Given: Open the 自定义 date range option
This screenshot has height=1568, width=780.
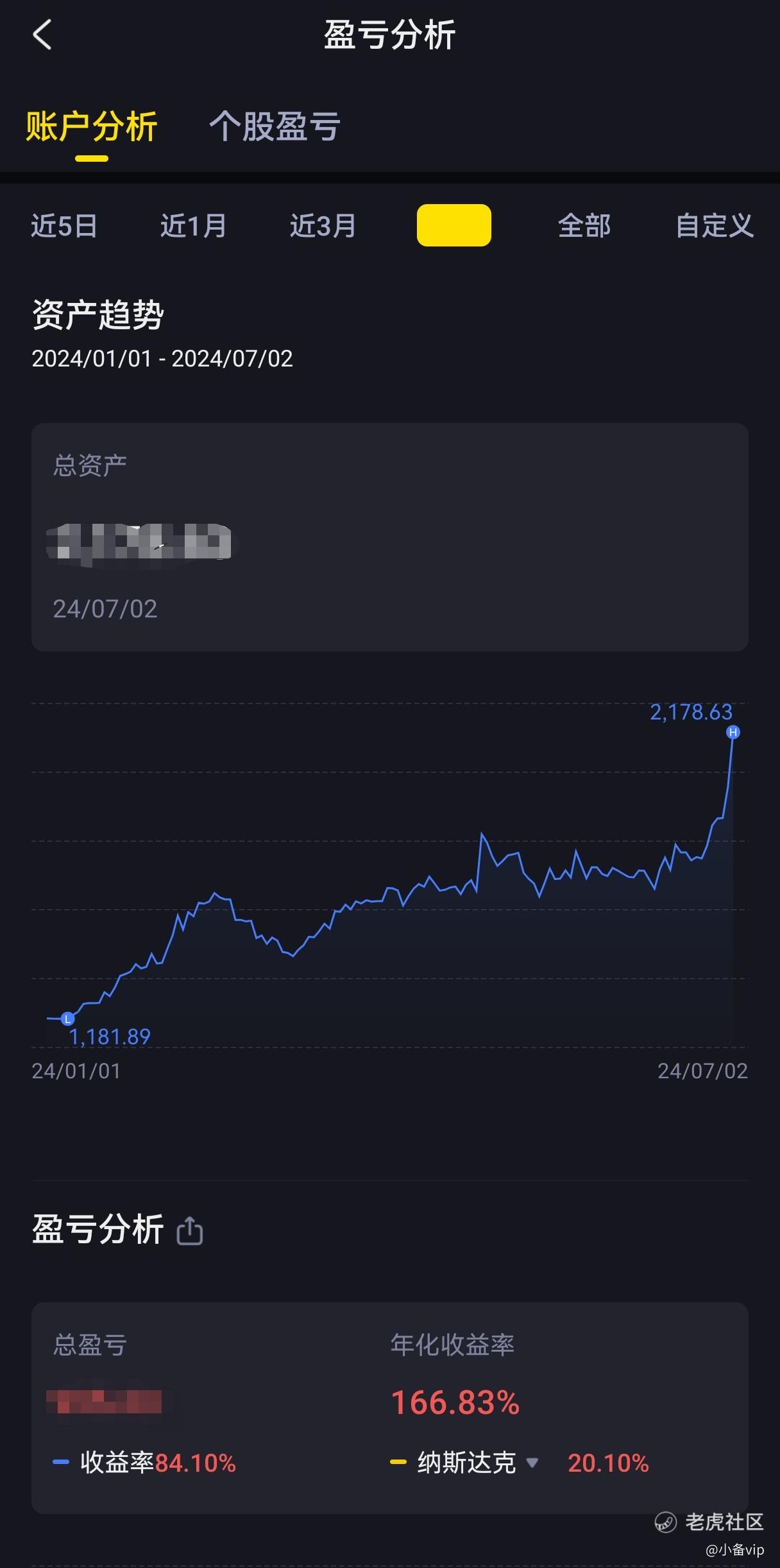Looking at the screenshot, I should point(715,225).
